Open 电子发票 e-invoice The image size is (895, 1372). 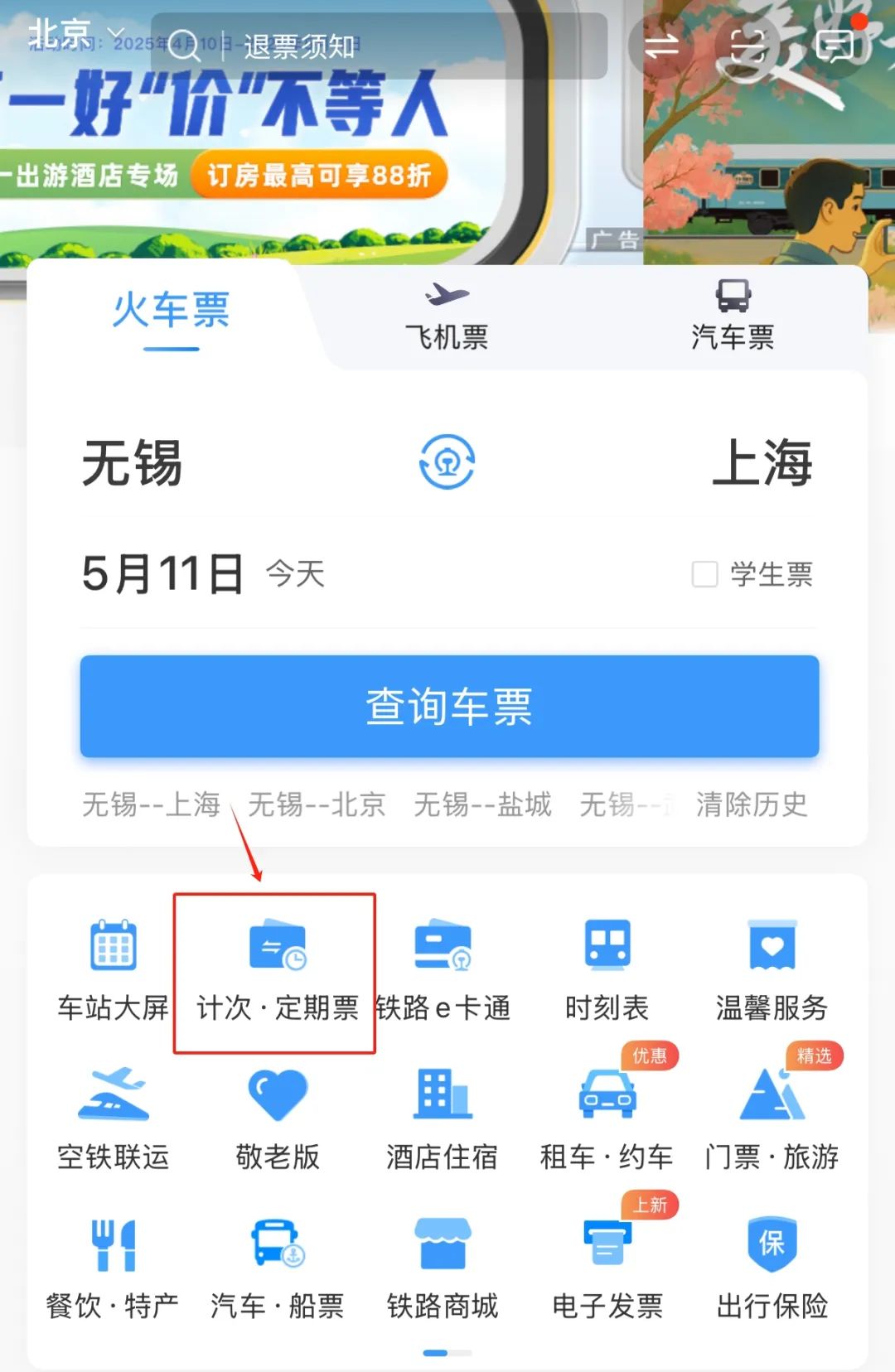(x=607, y=1268)
